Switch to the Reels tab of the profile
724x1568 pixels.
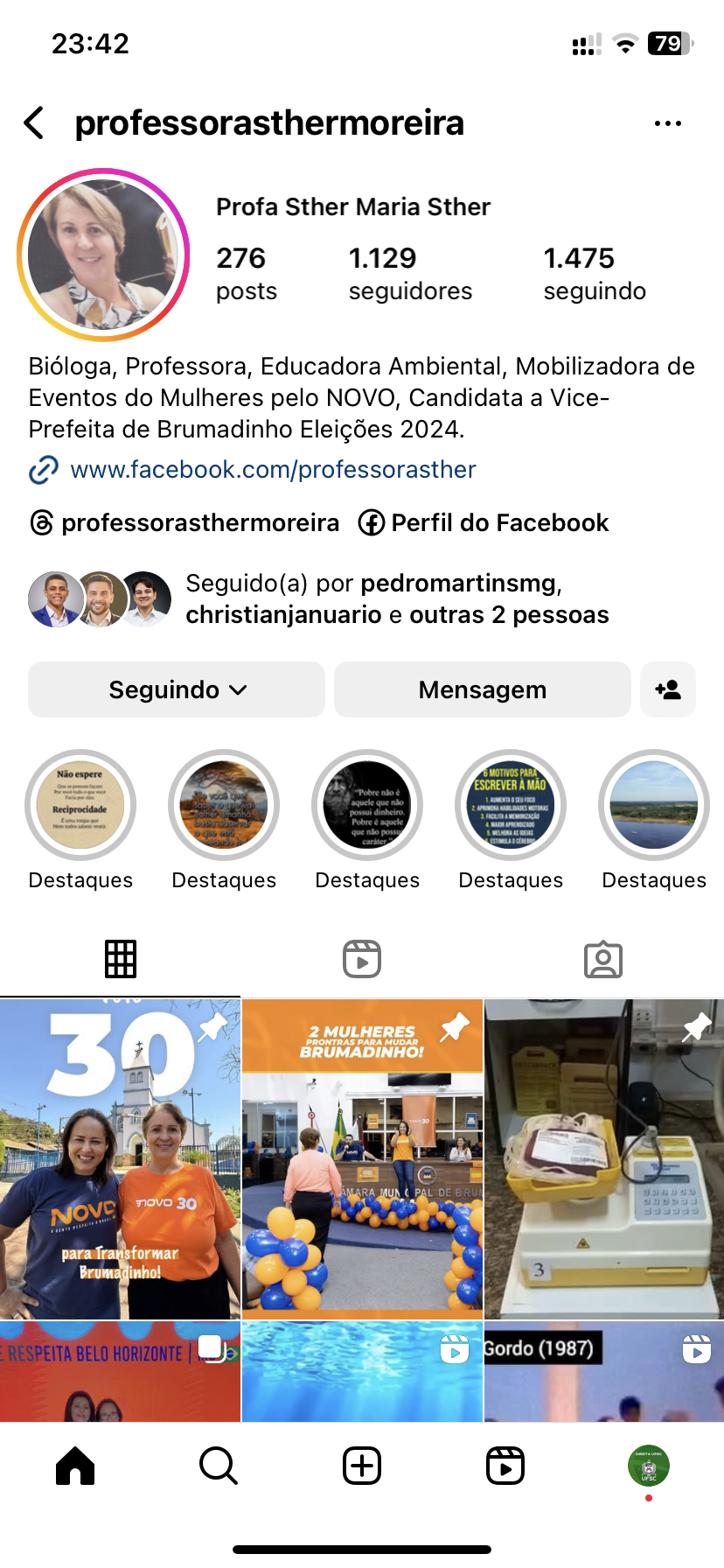pos(362,959)
